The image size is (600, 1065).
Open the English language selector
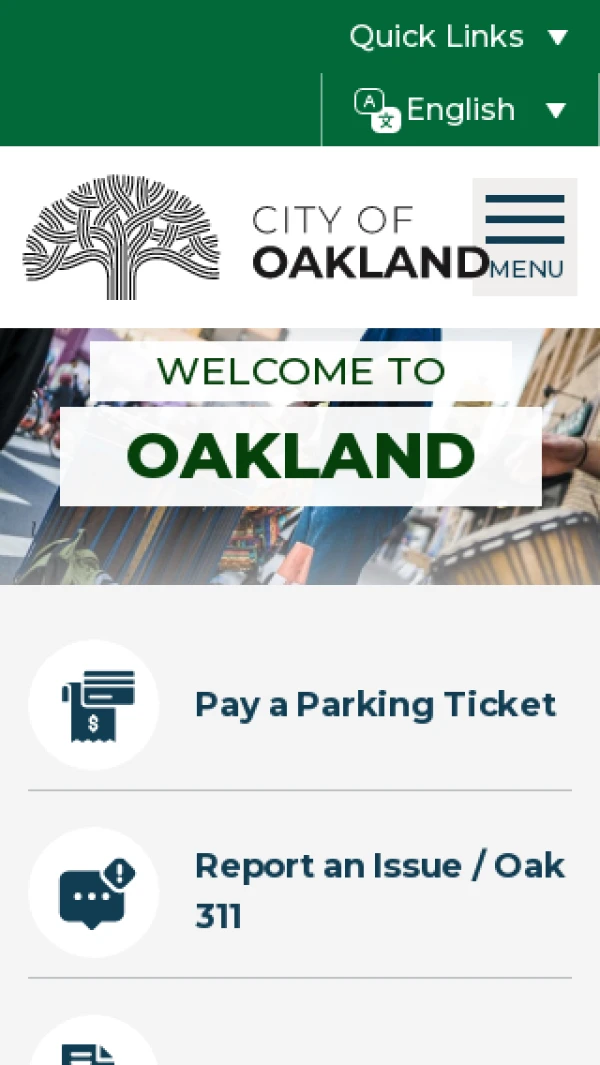coord(460,109)
